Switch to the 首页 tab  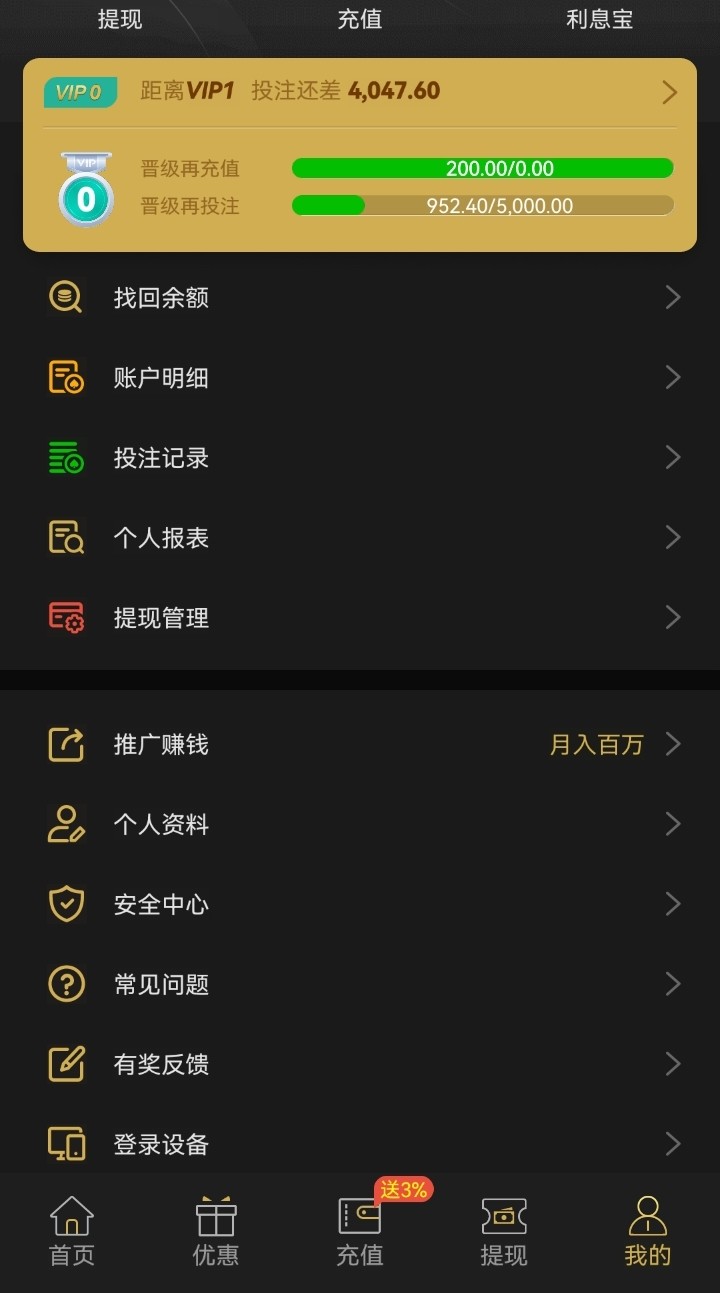[x=72, y=1232]
